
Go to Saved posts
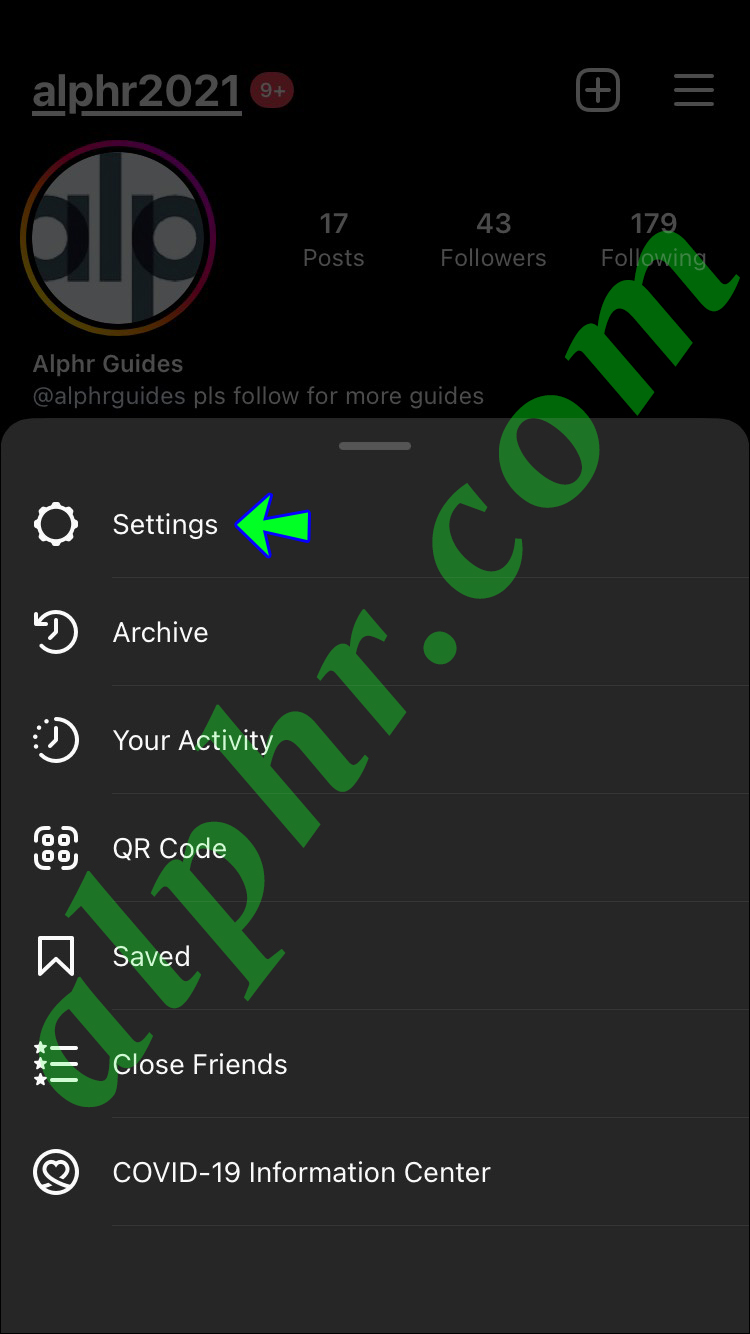click(151, 956)
